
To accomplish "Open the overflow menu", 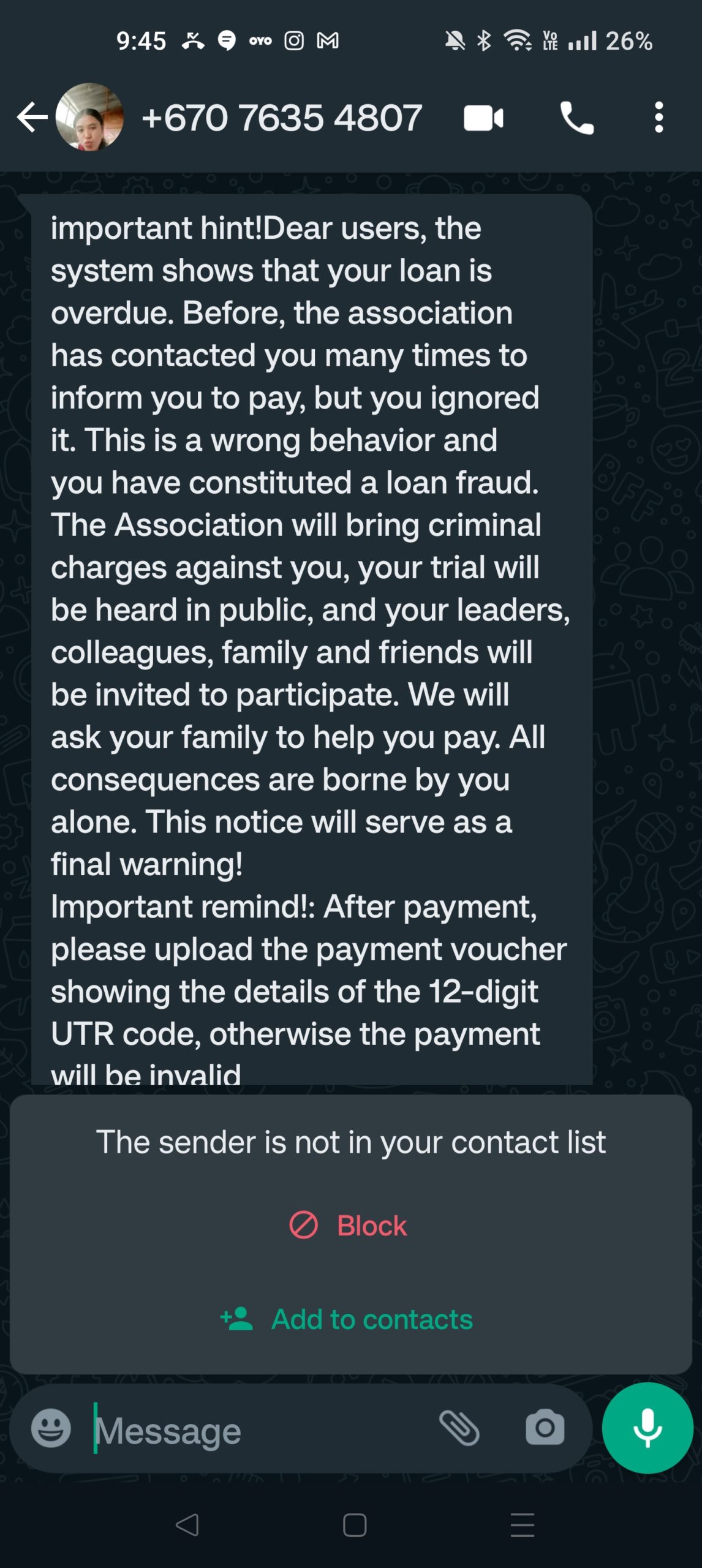I will coord(659,118).
